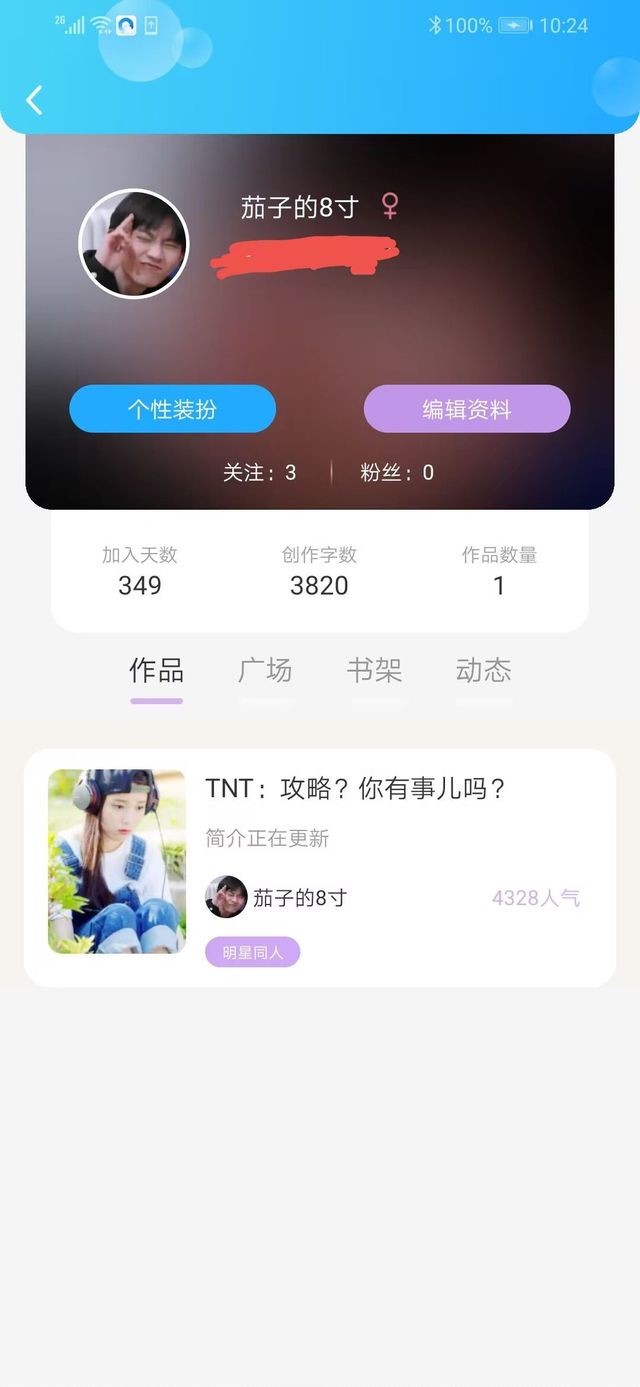Screen dimensions: 640x1387
Task: Tap the 明星同人 tag chip
Action: [253, 953]
